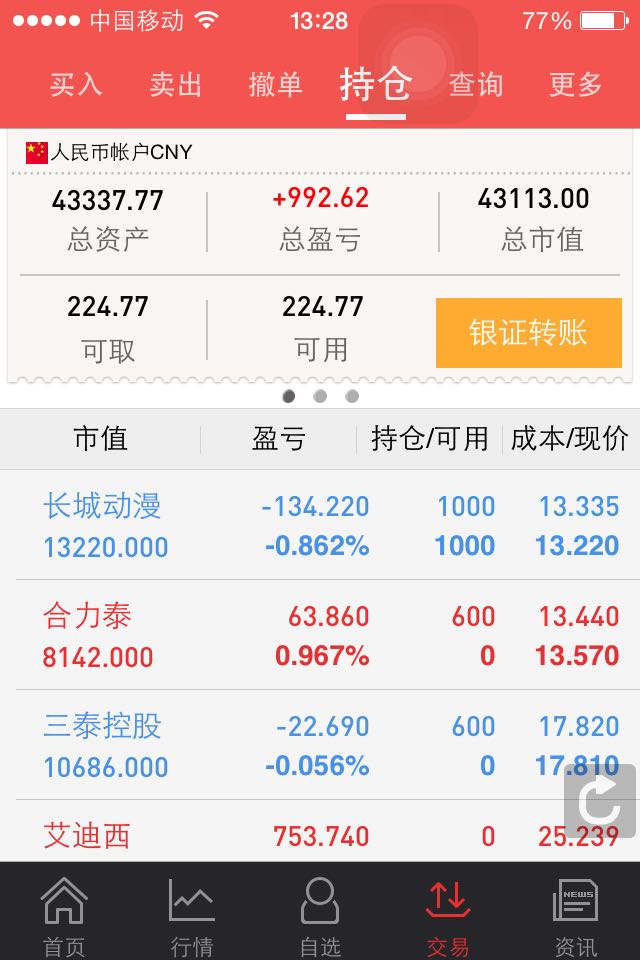Select the 持仓 tab
The image size is (640, 960).
click(x=376, y=85)
